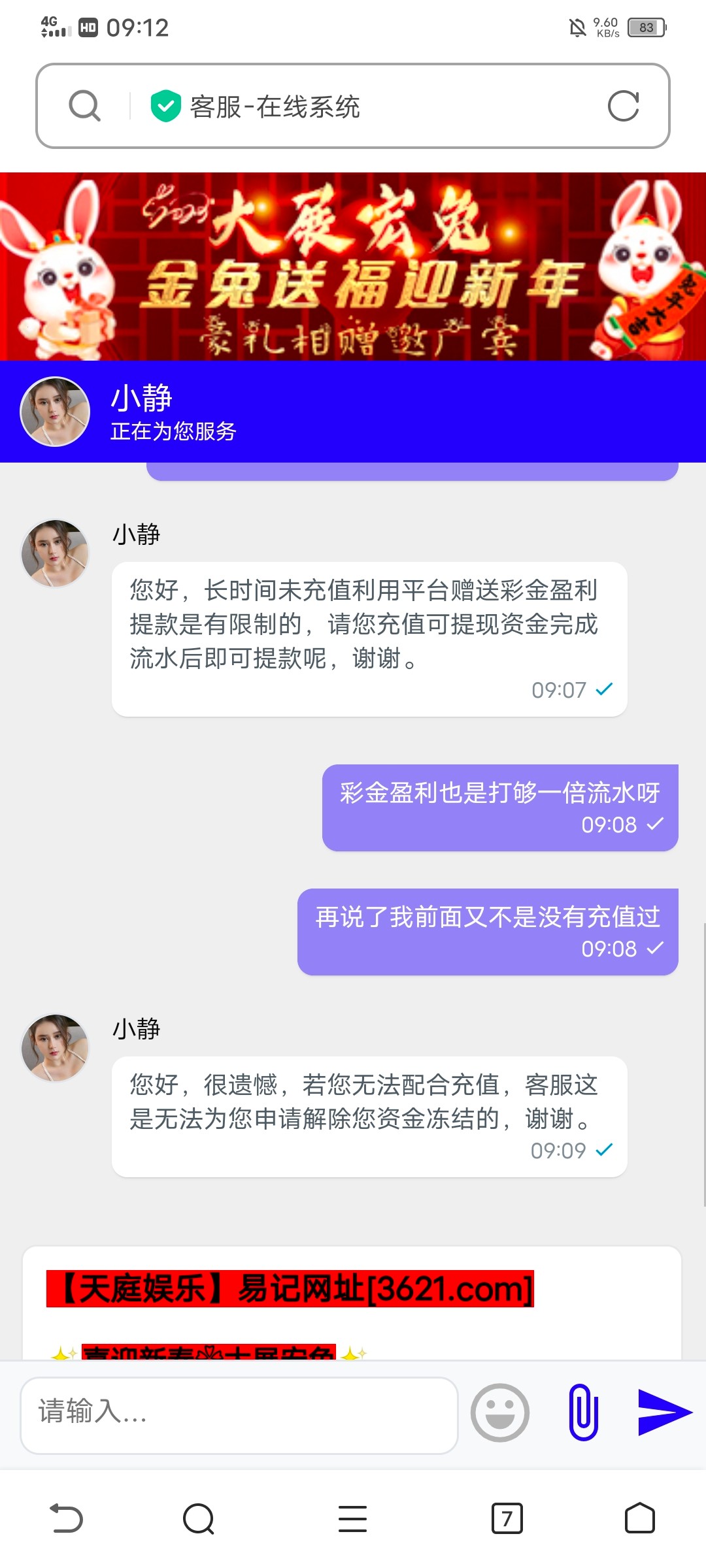Open the browser menu button
Screen dimensions: 706x1568
(353, 1518)
